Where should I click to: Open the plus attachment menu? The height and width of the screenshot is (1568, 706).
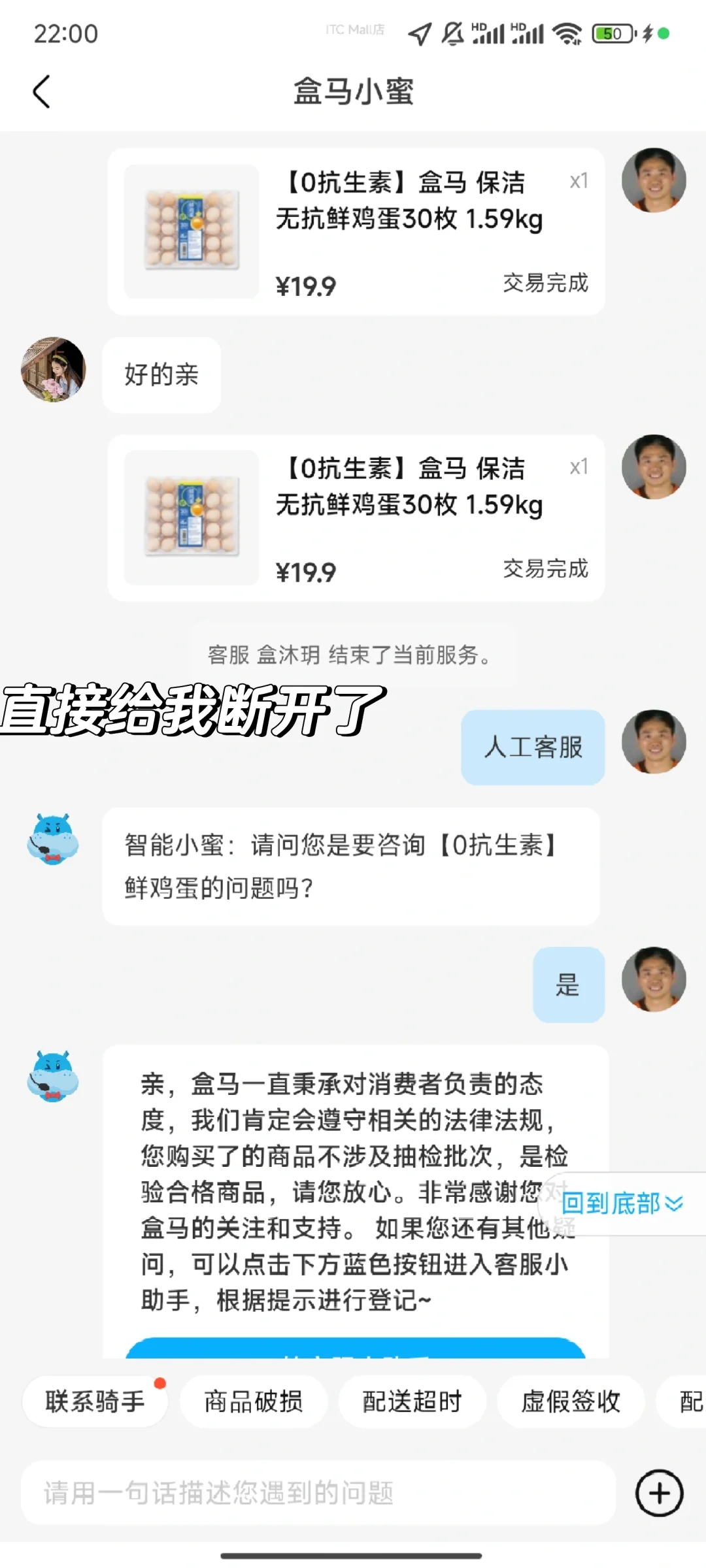pyautogui.click(x=659, y=1493)
